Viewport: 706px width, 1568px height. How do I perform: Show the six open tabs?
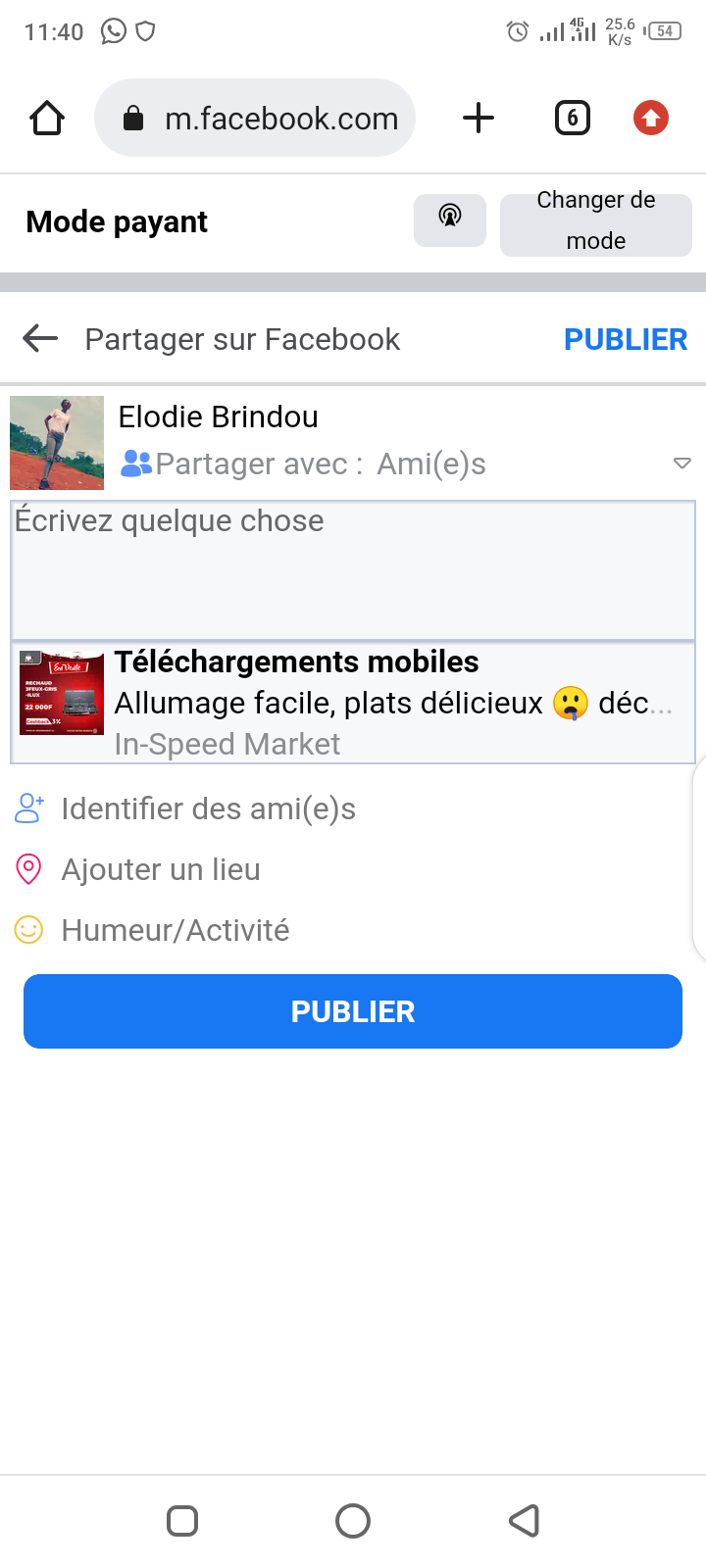coord(573,119)
